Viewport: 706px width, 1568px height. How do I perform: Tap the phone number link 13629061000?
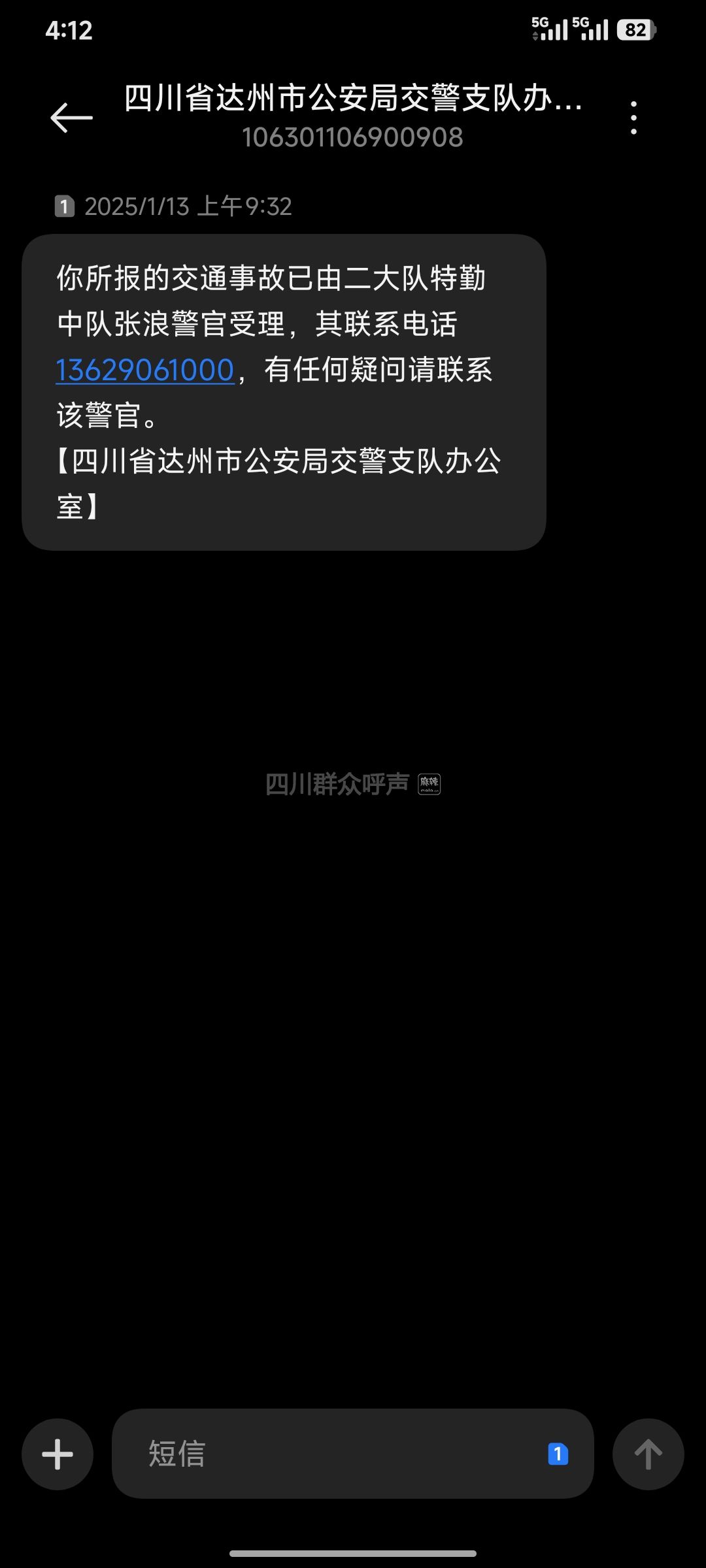pyautogui.click(x=145, y=370)
